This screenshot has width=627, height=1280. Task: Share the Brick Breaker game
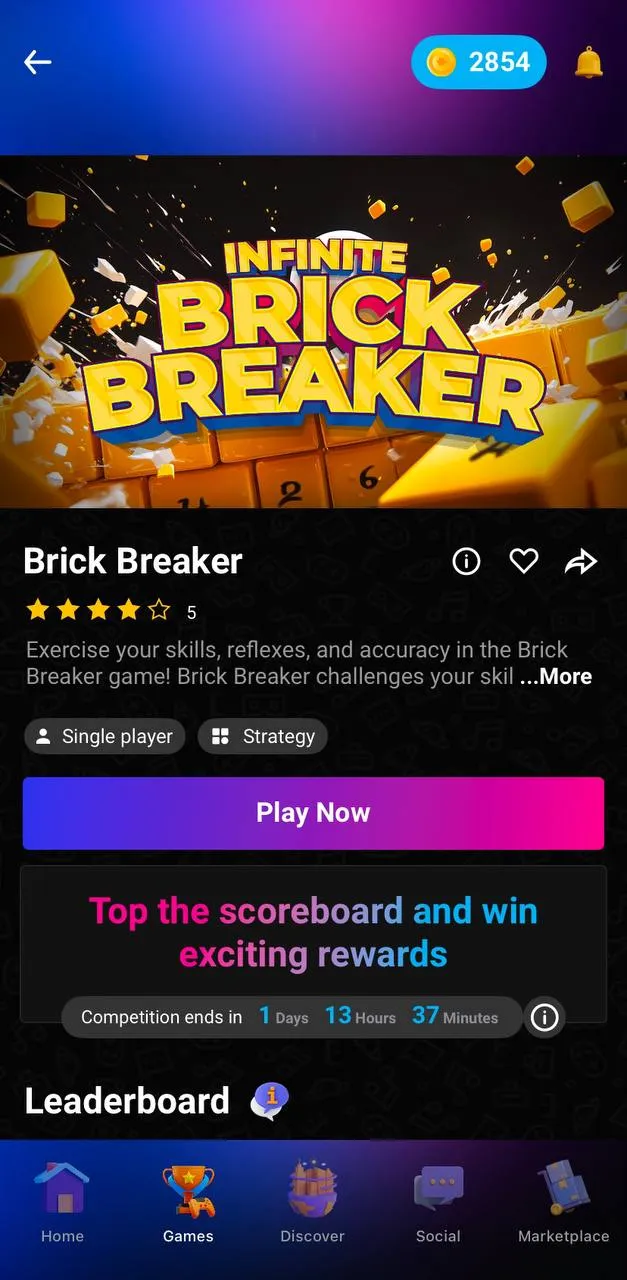581,562
